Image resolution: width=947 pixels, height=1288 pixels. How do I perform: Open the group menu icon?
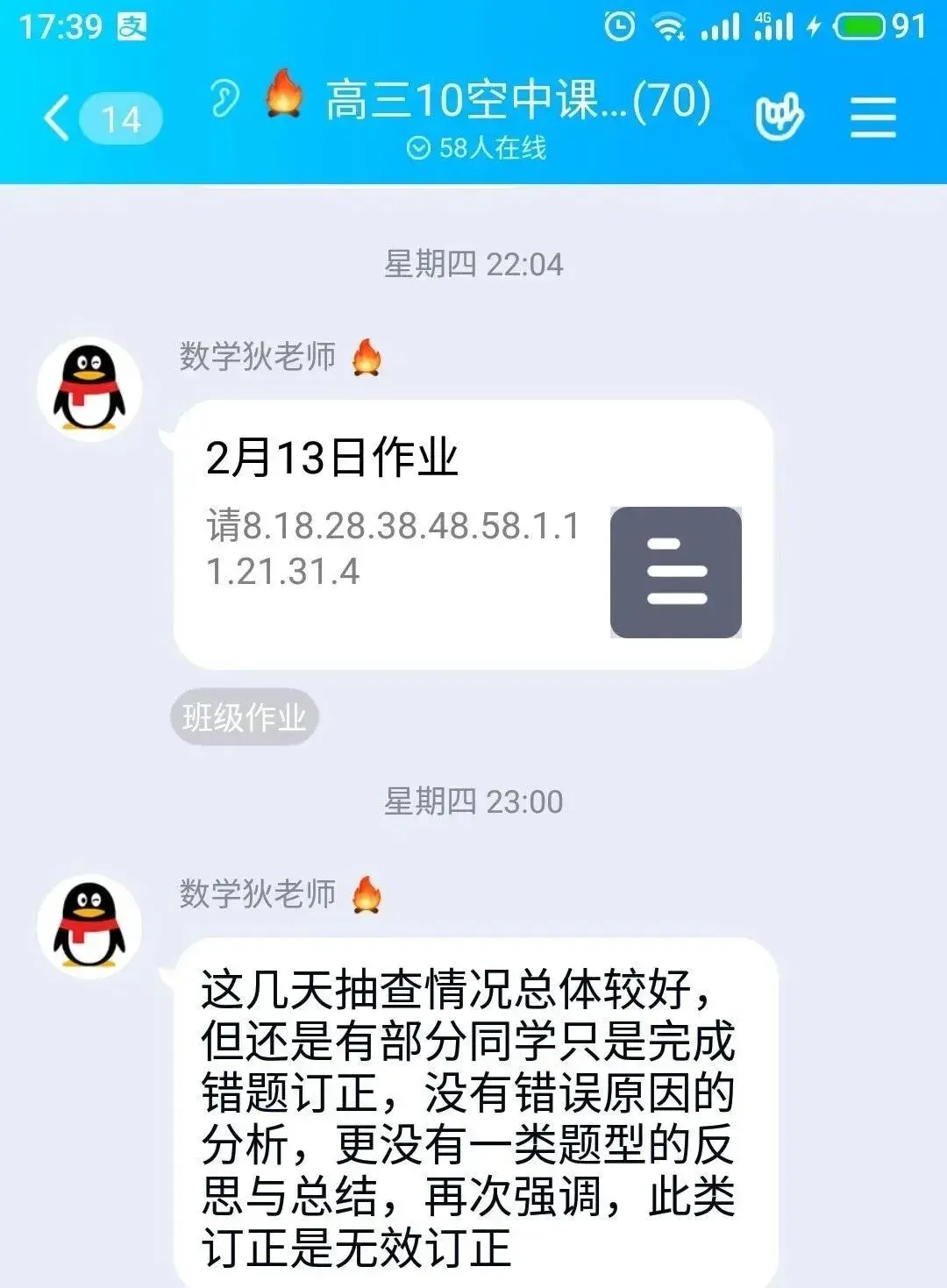872,118
